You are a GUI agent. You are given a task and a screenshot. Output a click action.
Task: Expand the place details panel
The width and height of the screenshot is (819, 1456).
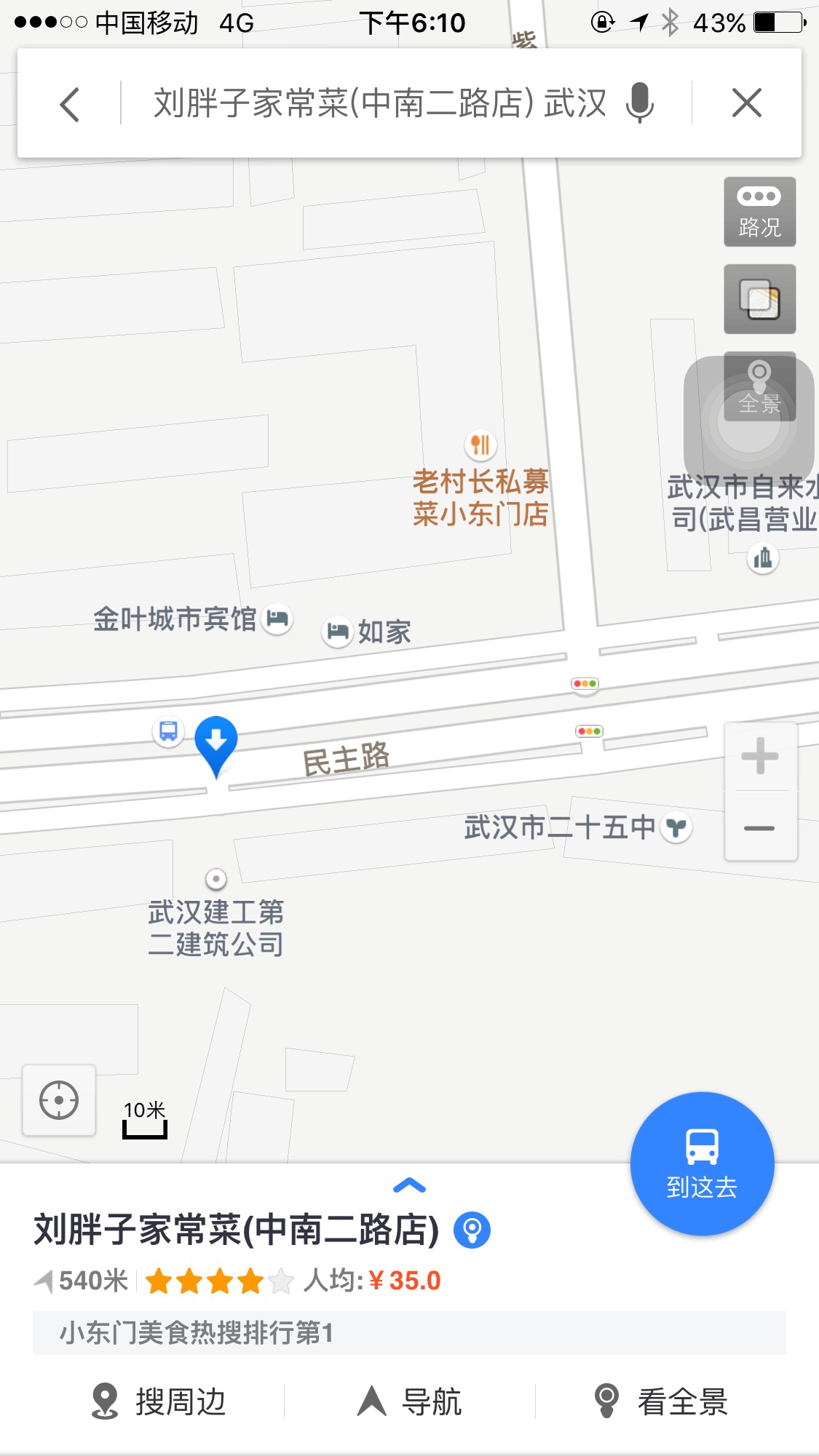coord(409,1186)
